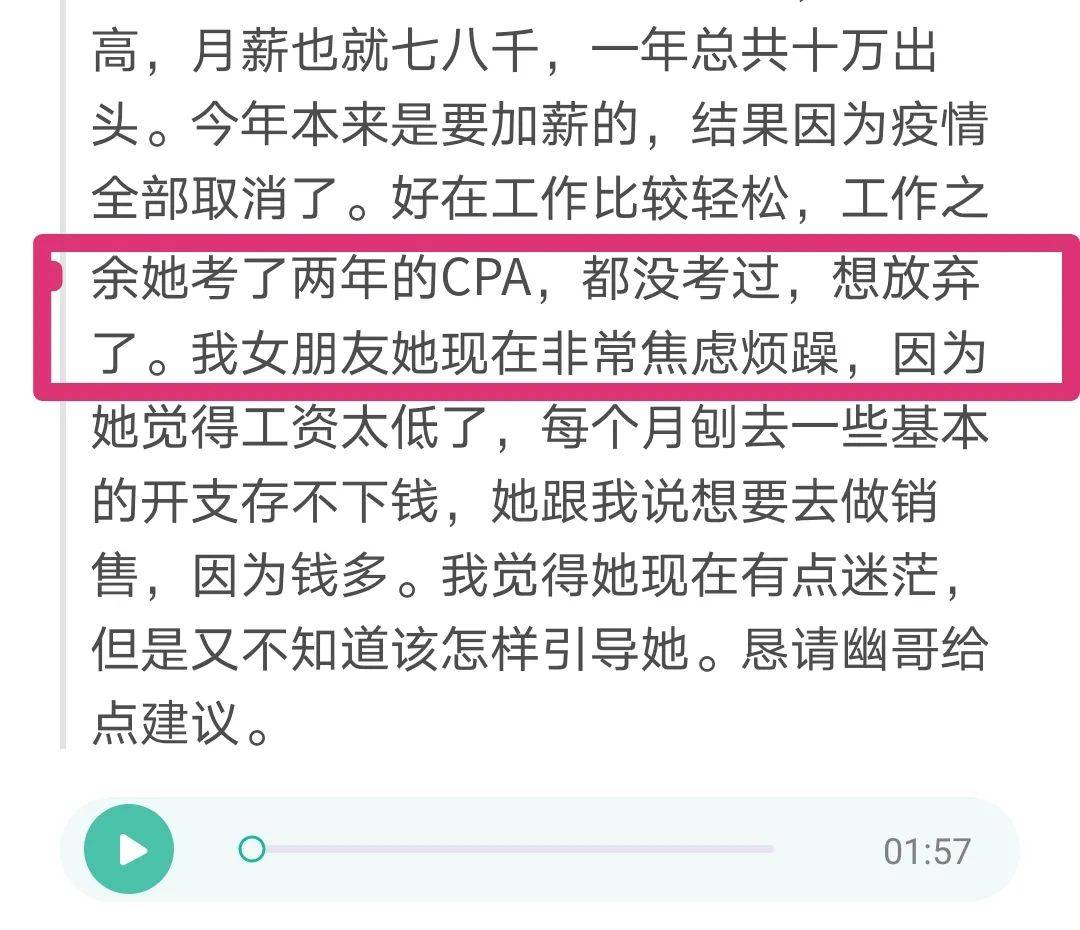Tap the audio progress slider handle
The width and height of the screenshot is (1080, 930).
click(x=252, y=850)
